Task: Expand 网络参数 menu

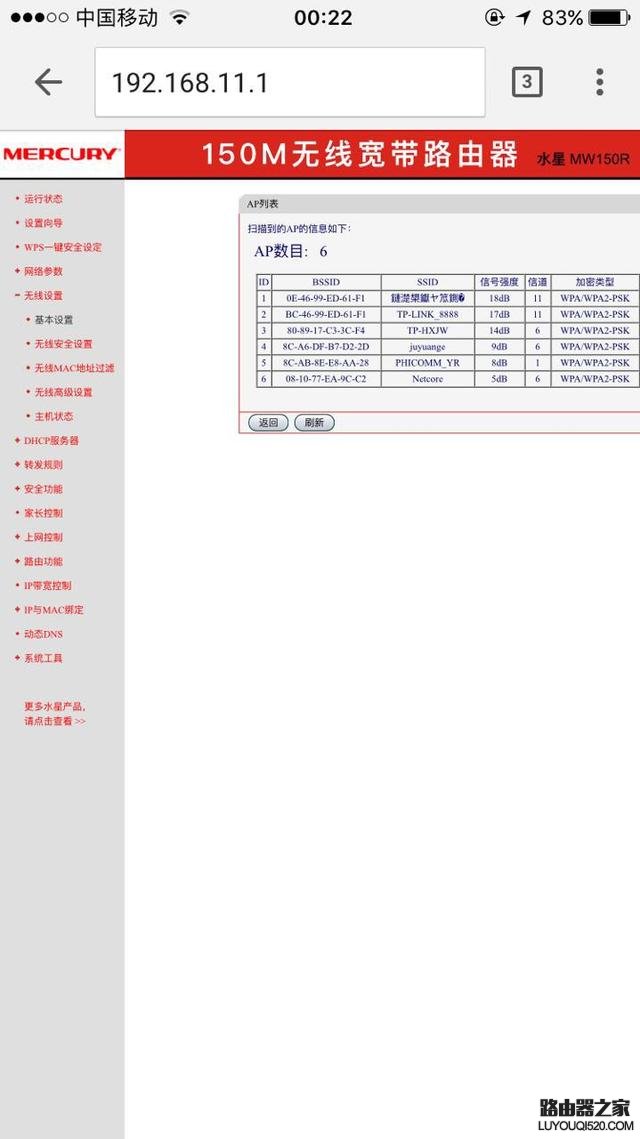Action: tap(43, 271)
